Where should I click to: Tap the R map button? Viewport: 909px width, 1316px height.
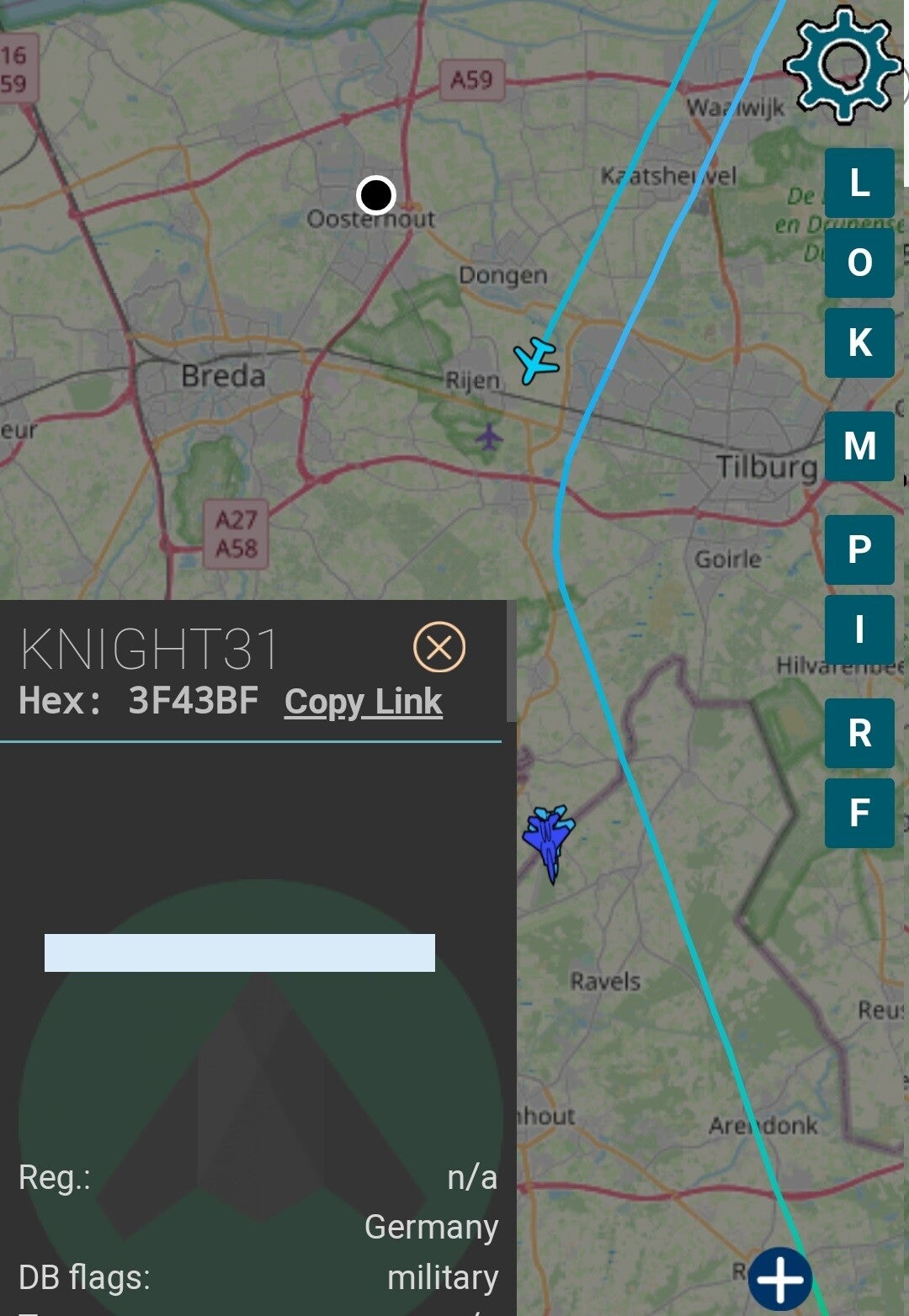[859, 733]
